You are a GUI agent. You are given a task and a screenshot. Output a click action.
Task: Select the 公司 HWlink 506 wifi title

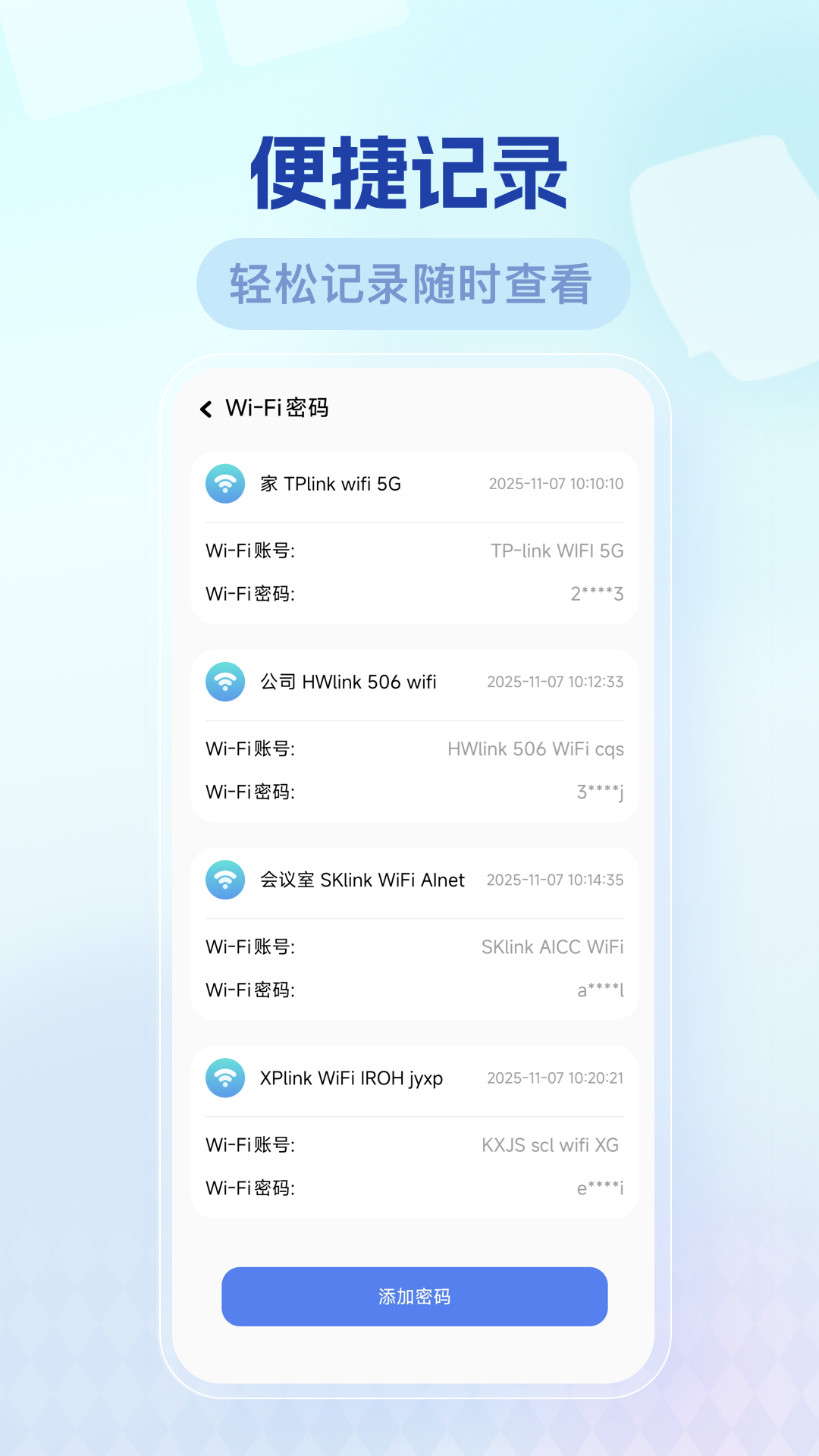349,681
